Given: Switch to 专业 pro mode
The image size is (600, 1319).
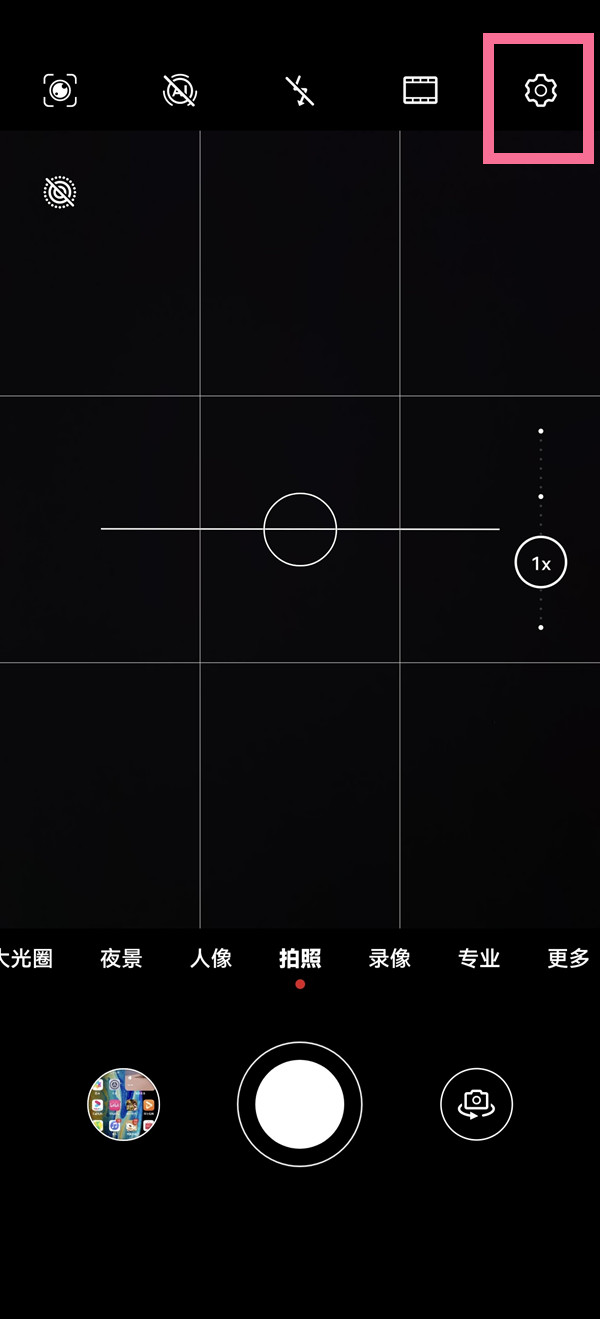Looking at the screenshot, I should (x=478, y=959).
